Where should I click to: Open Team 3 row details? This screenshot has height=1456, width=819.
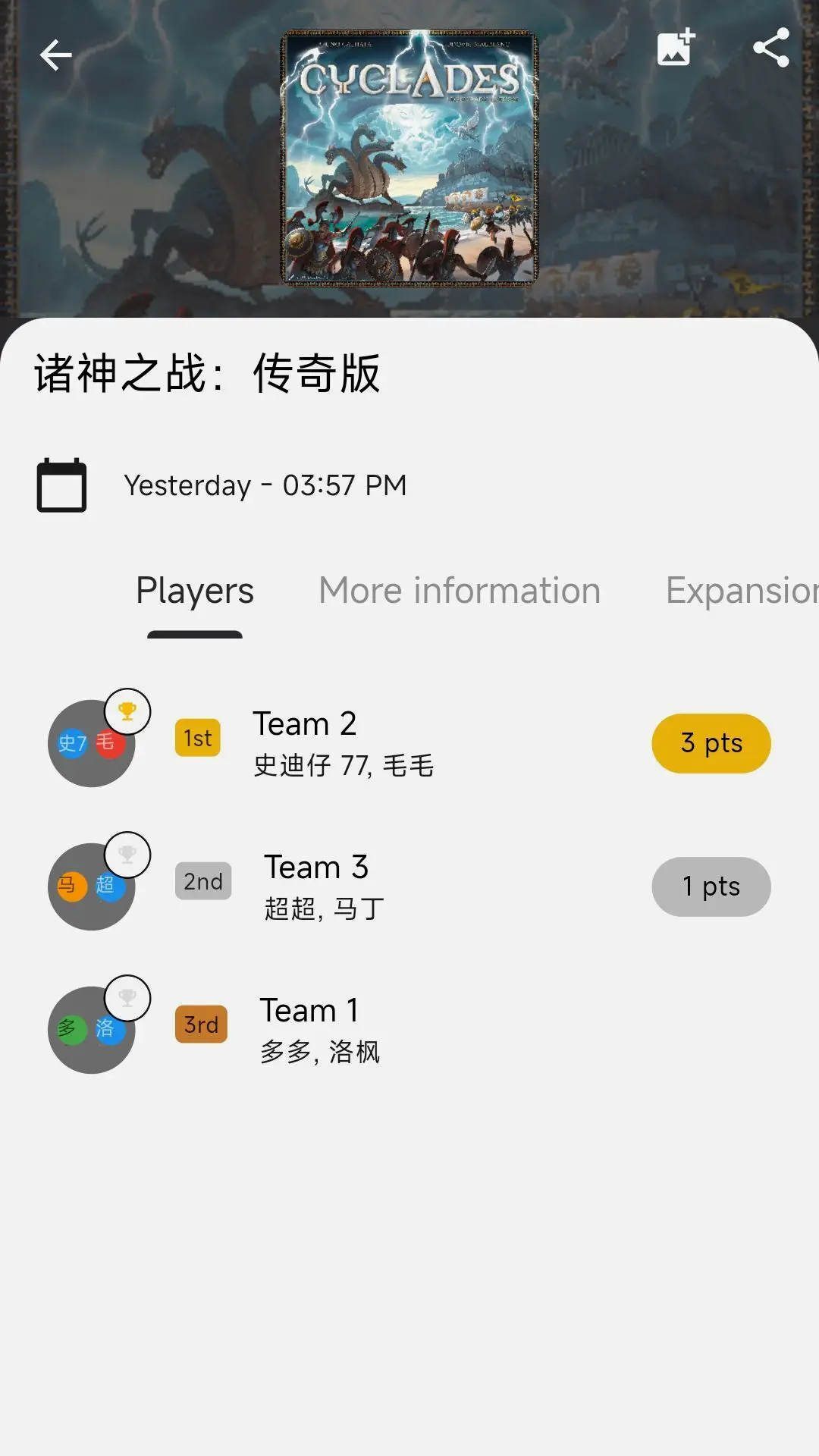click(x=409, y=886)
